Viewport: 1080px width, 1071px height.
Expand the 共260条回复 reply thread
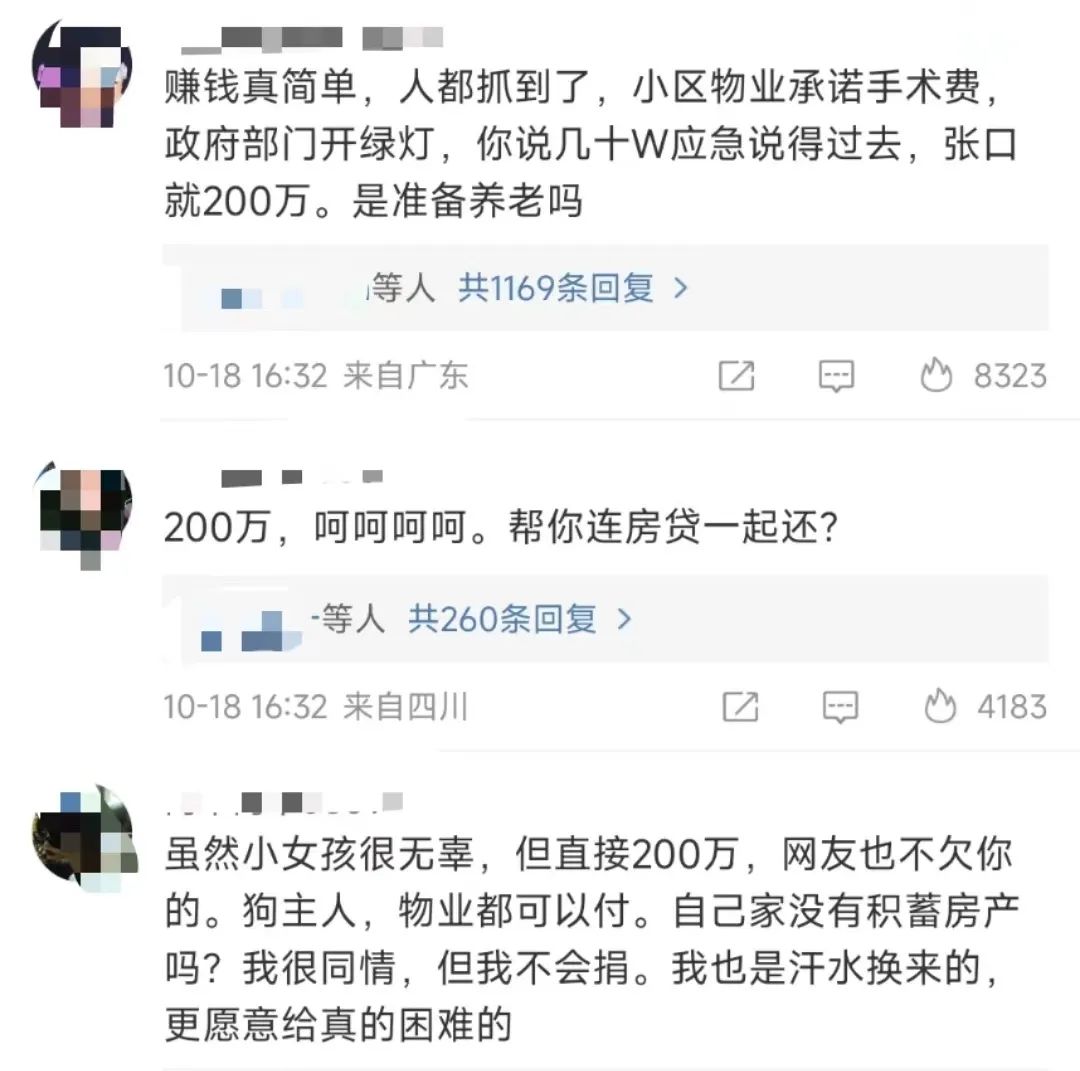click(x=519, y=620)
